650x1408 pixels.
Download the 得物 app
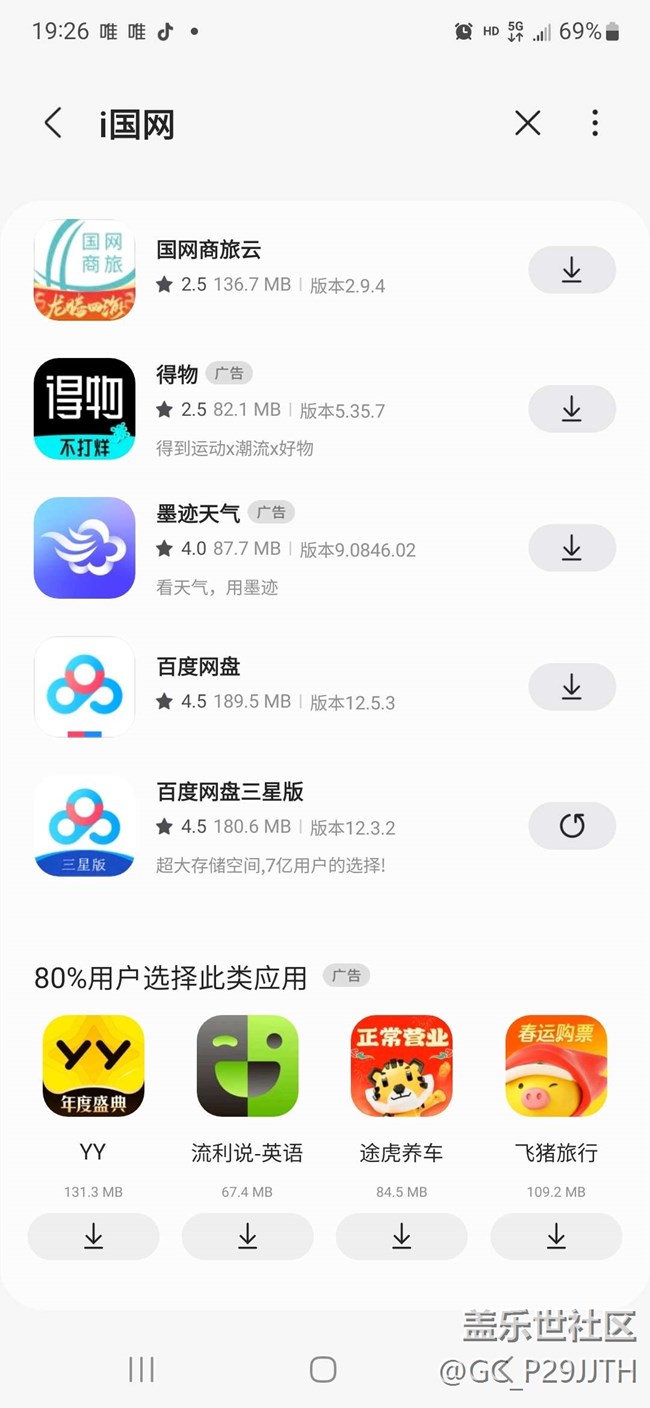tap(572, 409)
